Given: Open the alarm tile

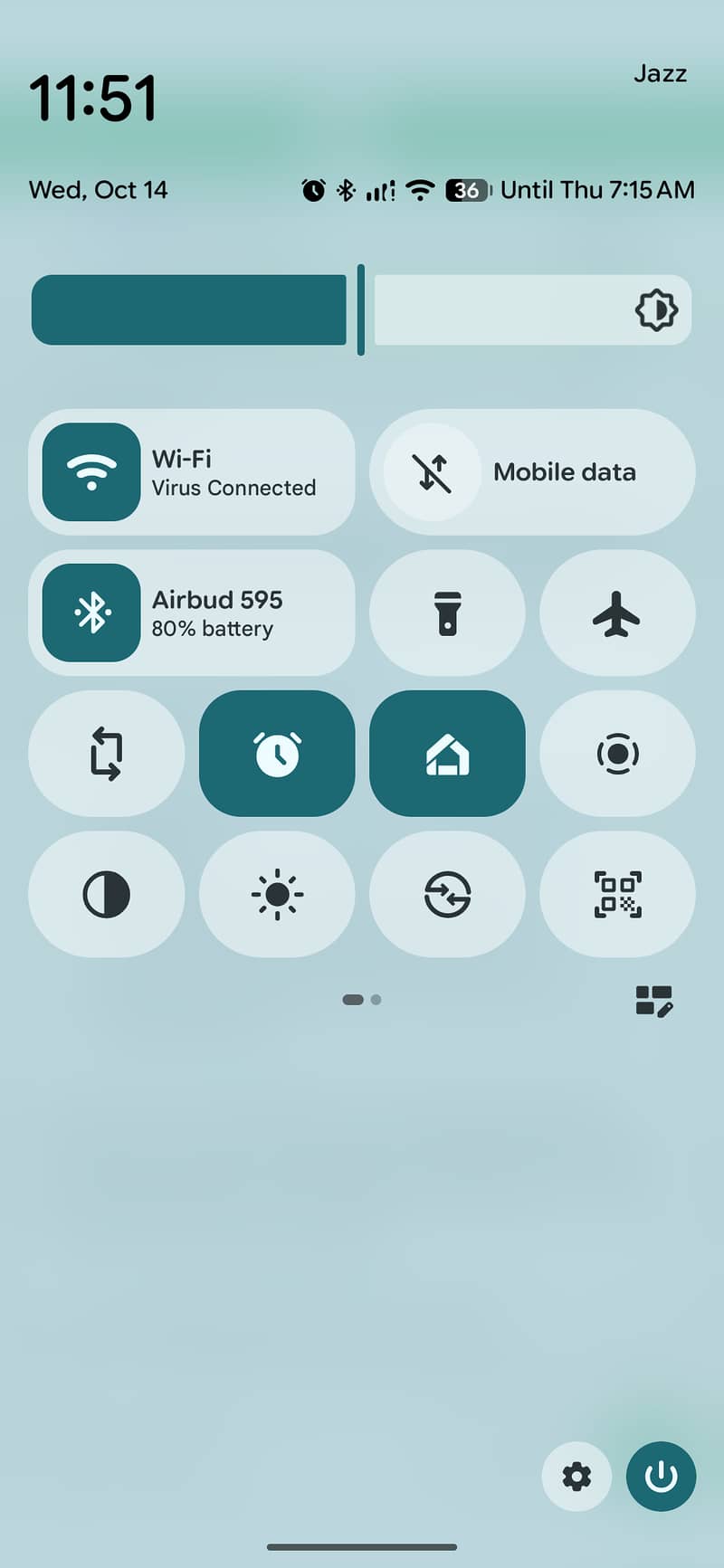Looking at the screenshot, I should click(x=277, y=754).
